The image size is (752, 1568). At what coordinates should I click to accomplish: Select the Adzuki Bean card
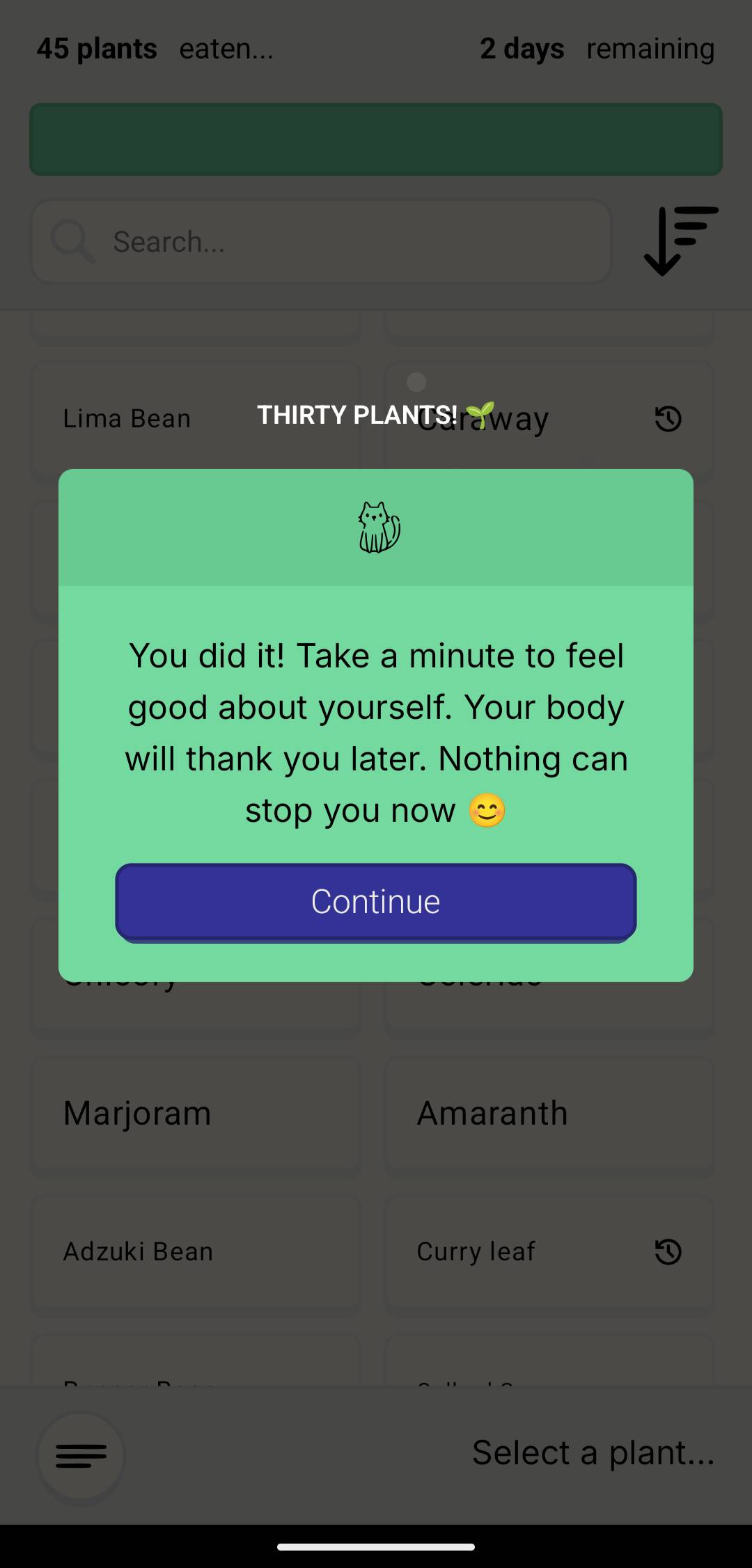coord(196,1252)
